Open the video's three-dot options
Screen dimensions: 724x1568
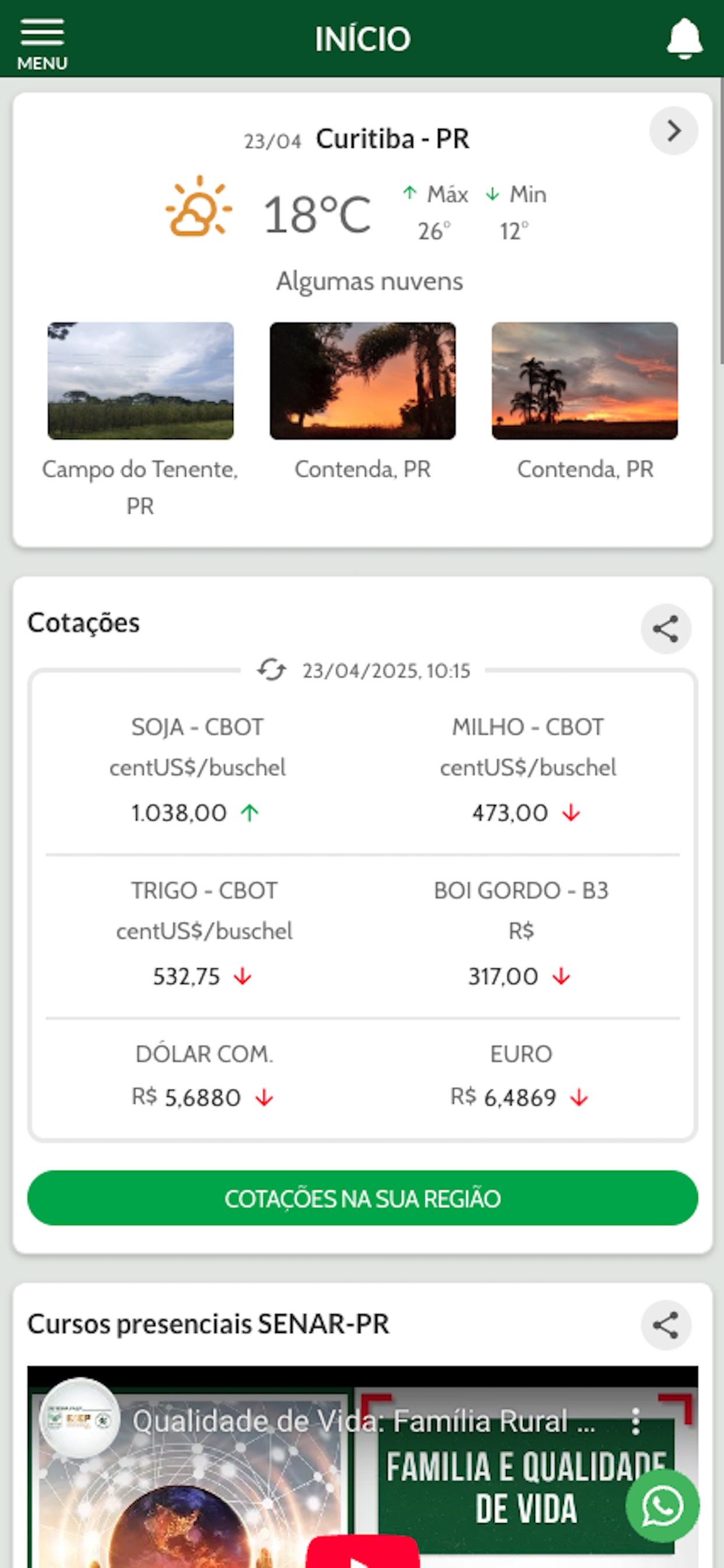tap(636, 1422)
